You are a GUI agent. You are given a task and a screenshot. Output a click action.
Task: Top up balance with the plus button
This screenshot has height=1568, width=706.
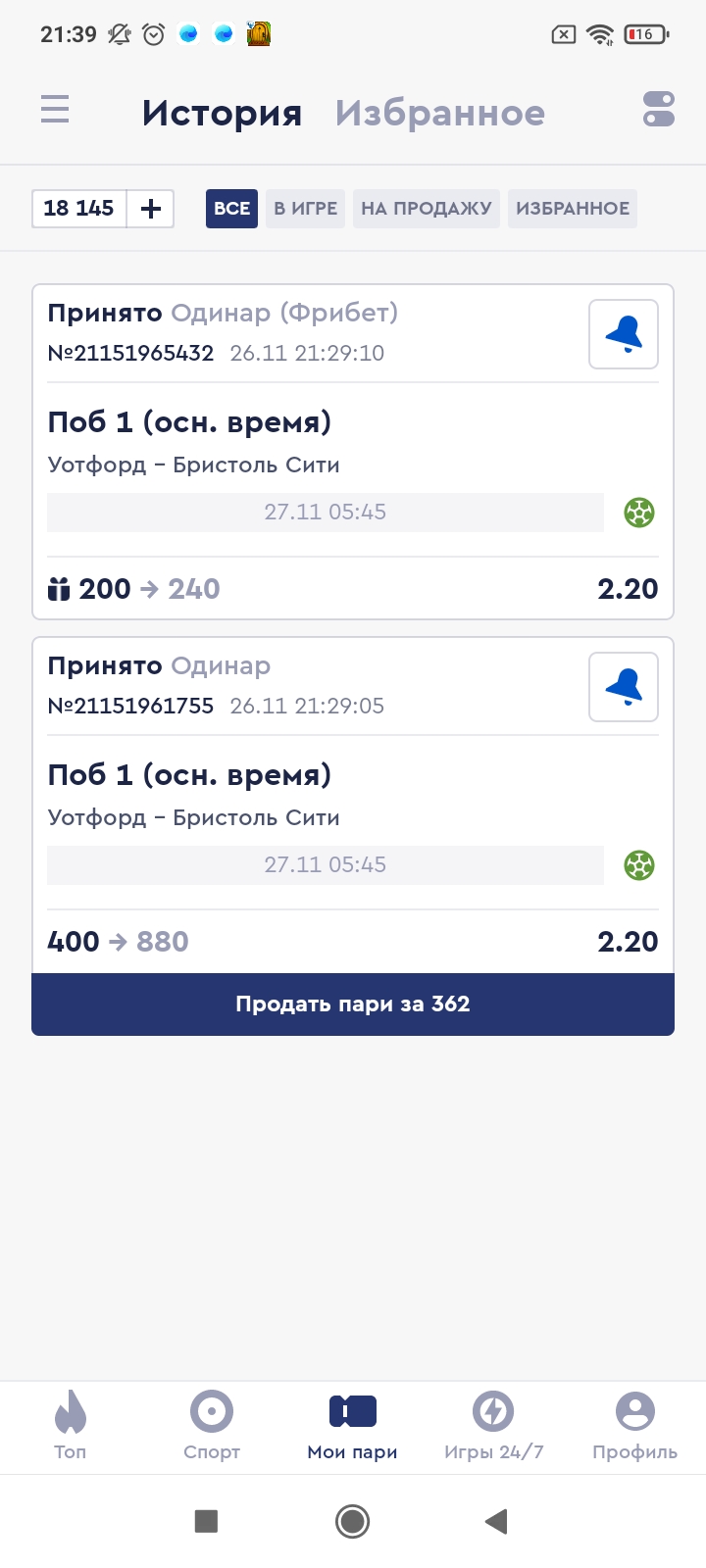[151, 209]
